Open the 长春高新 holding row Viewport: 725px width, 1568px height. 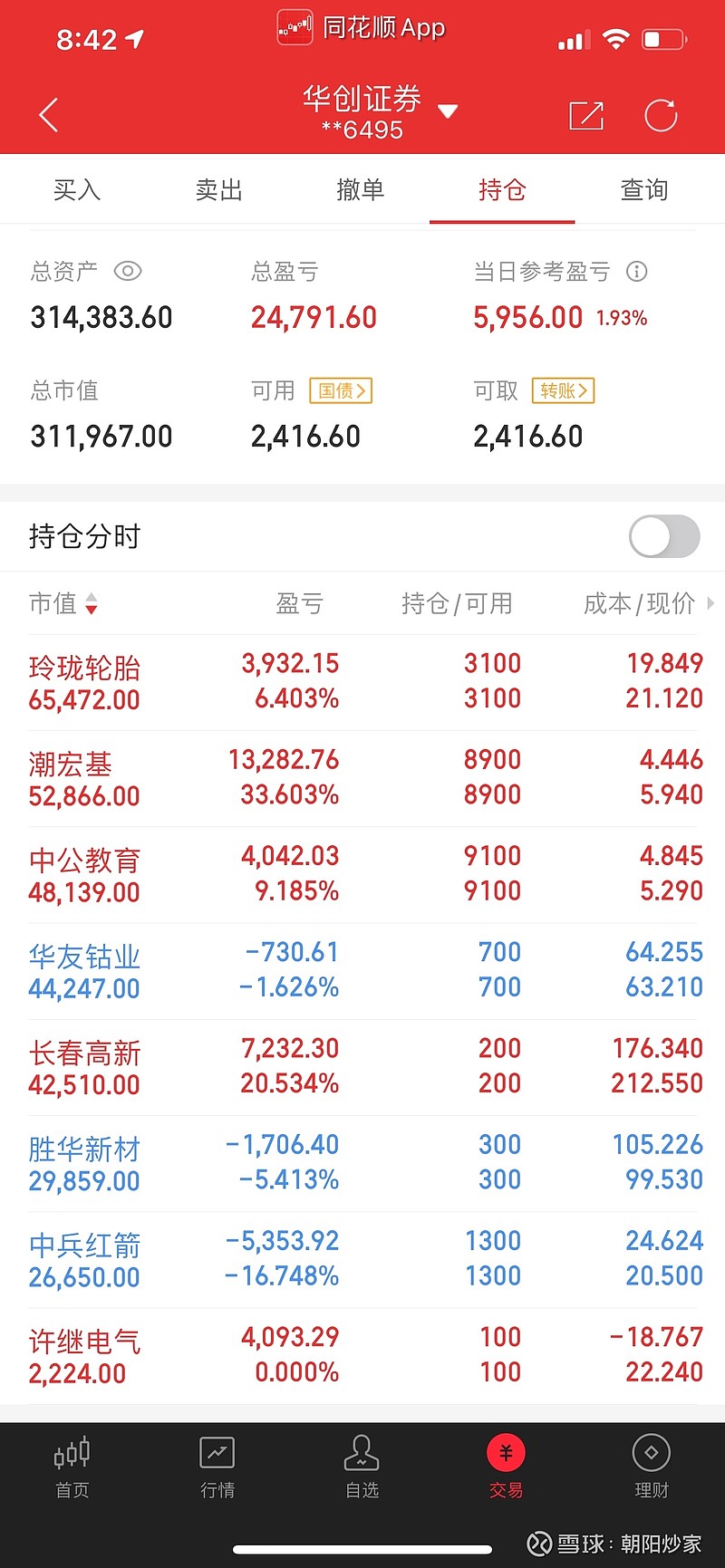(x=362, y=1067)
